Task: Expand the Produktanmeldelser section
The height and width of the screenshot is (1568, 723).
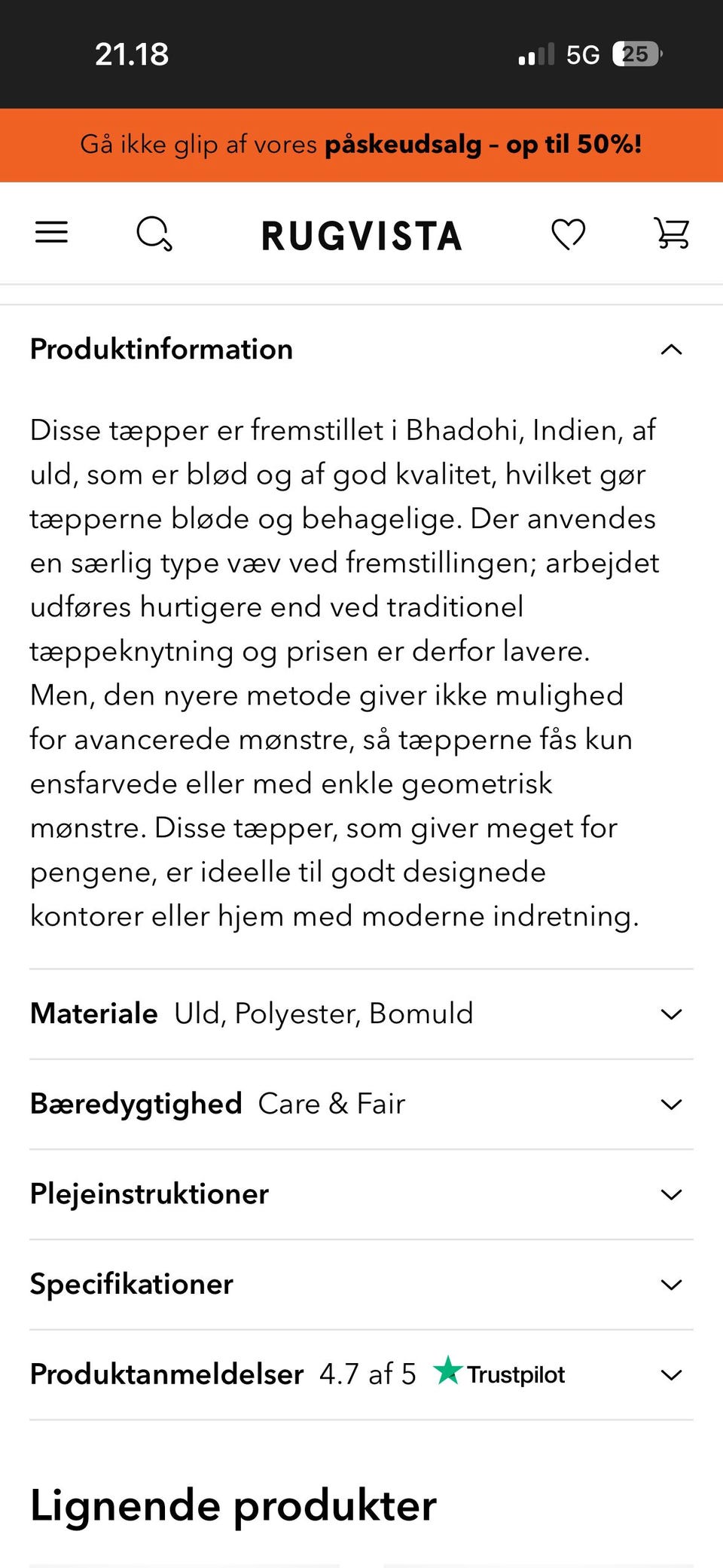Action: [670, 1375]
